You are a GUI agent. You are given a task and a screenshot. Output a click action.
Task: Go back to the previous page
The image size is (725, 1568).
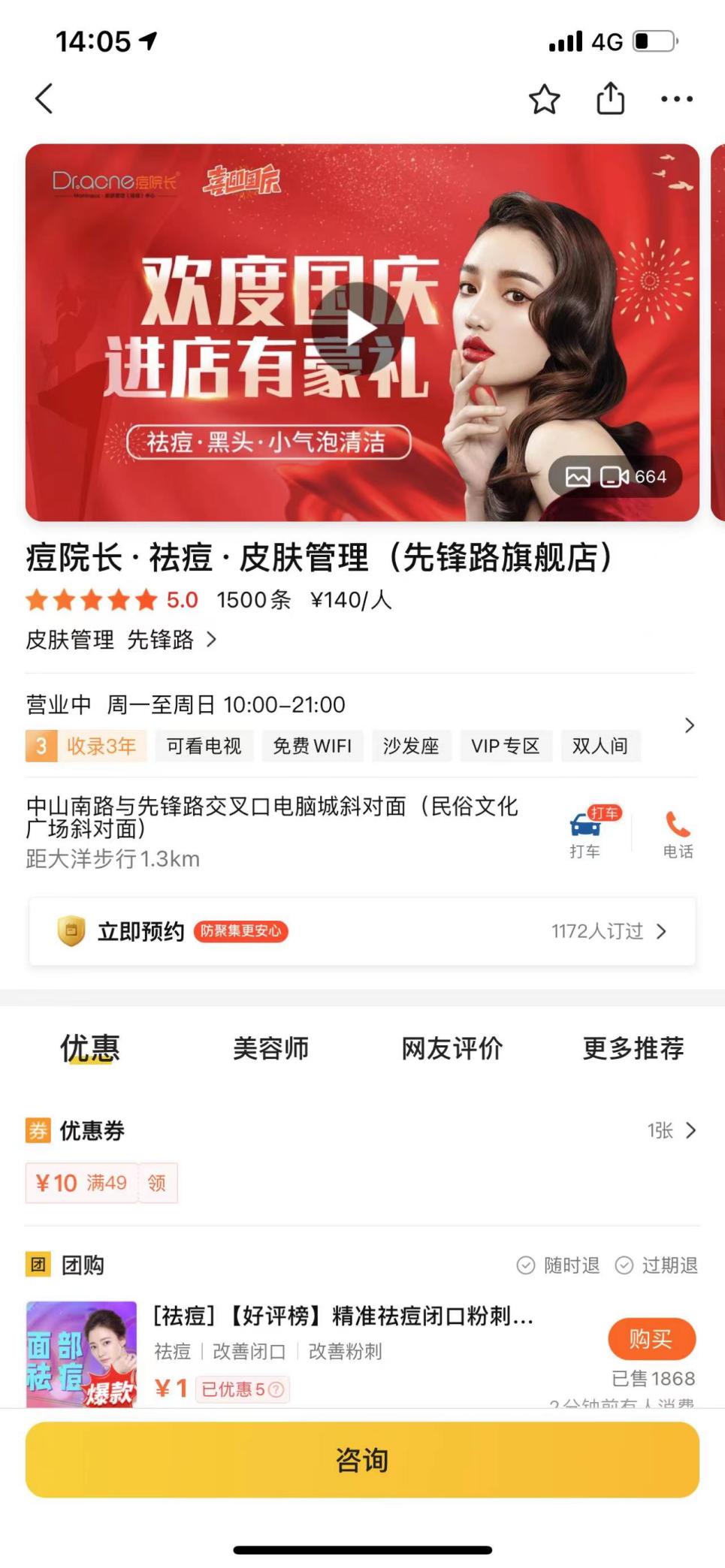tap(44, 98)
